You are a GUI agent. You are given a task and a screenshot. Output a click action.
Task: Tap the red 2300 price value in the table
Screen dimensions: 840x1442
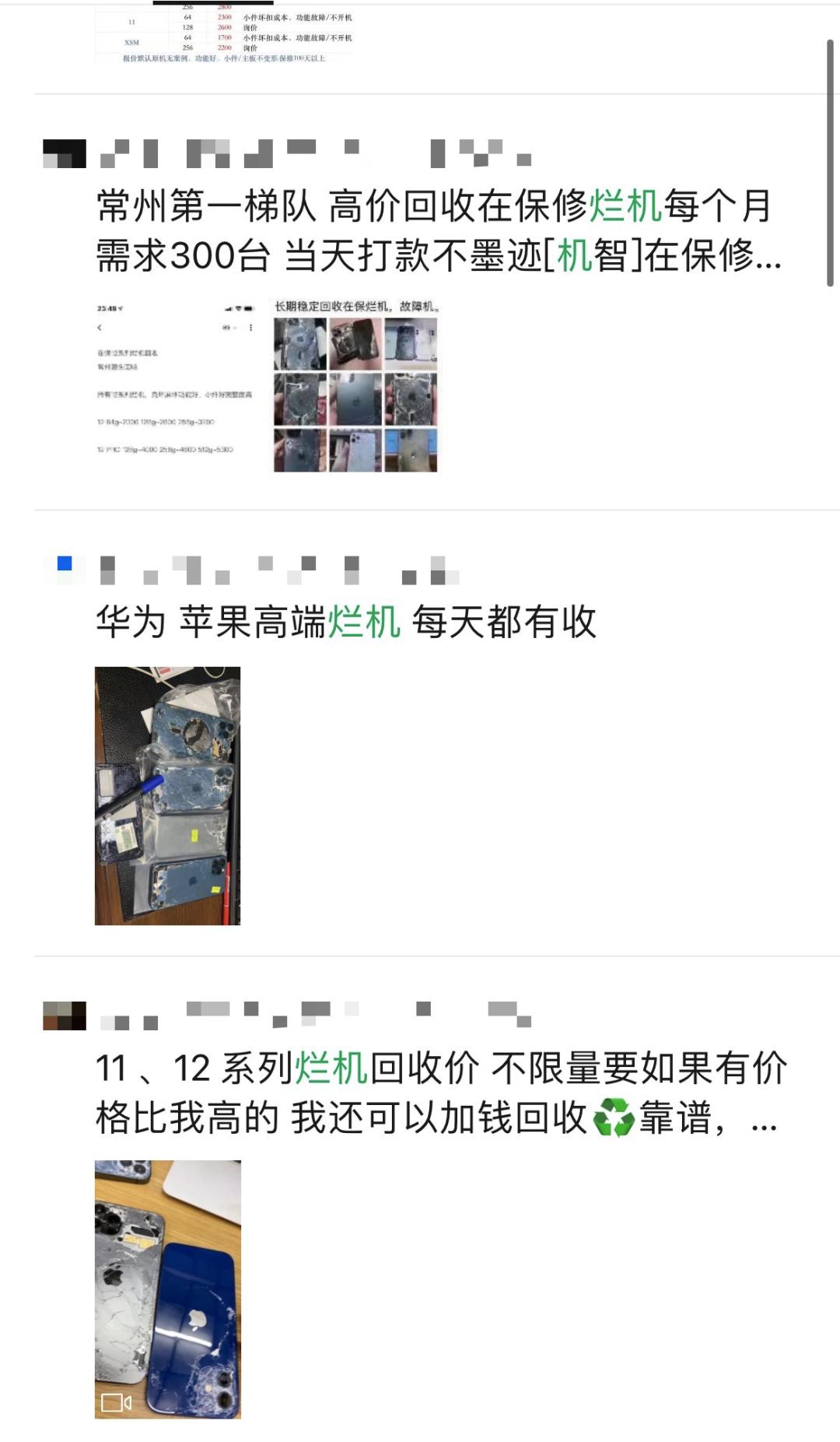click(x=224, y=16)
